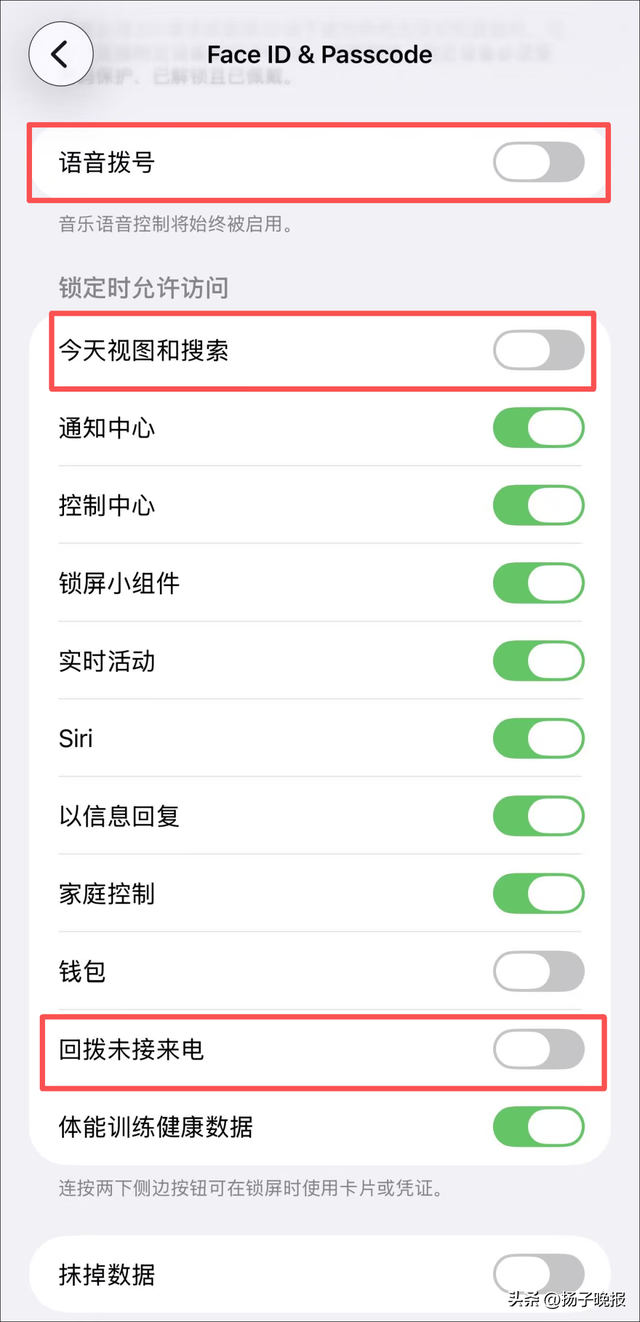Enable 钱包 access when locked

click(538, 971)
